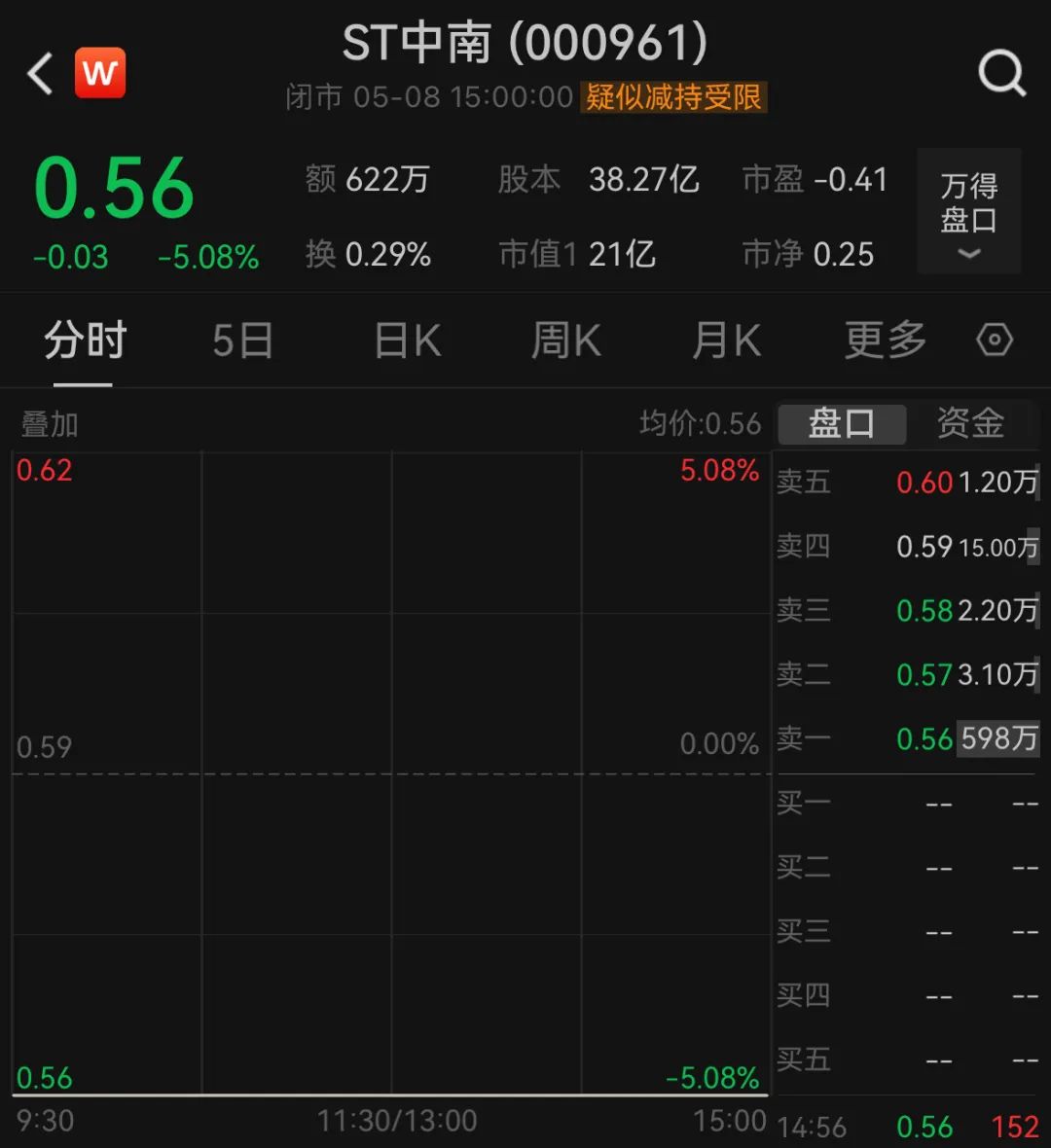Open the 日K chart tab

(408, 341)
